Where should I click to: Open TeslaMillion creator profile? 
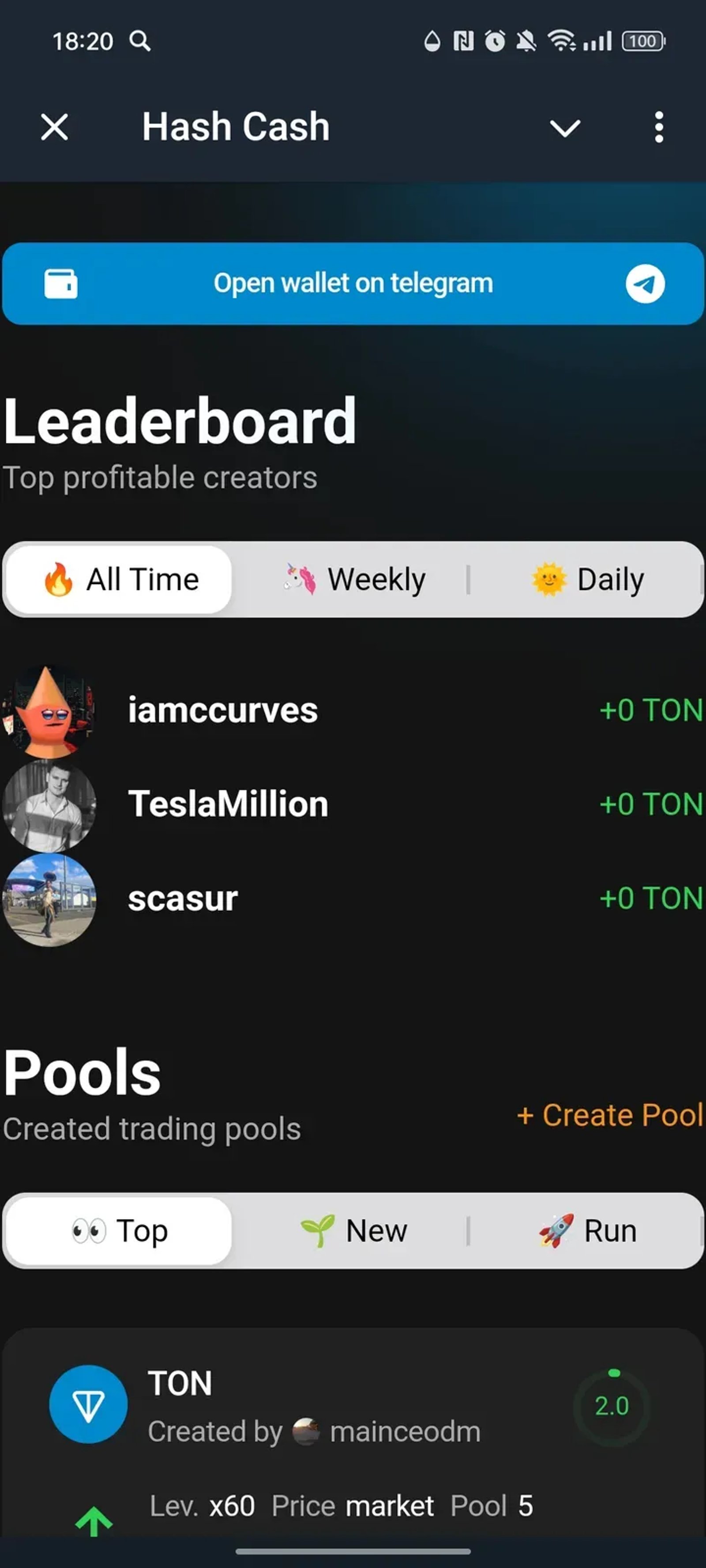(x=228, y=804)
